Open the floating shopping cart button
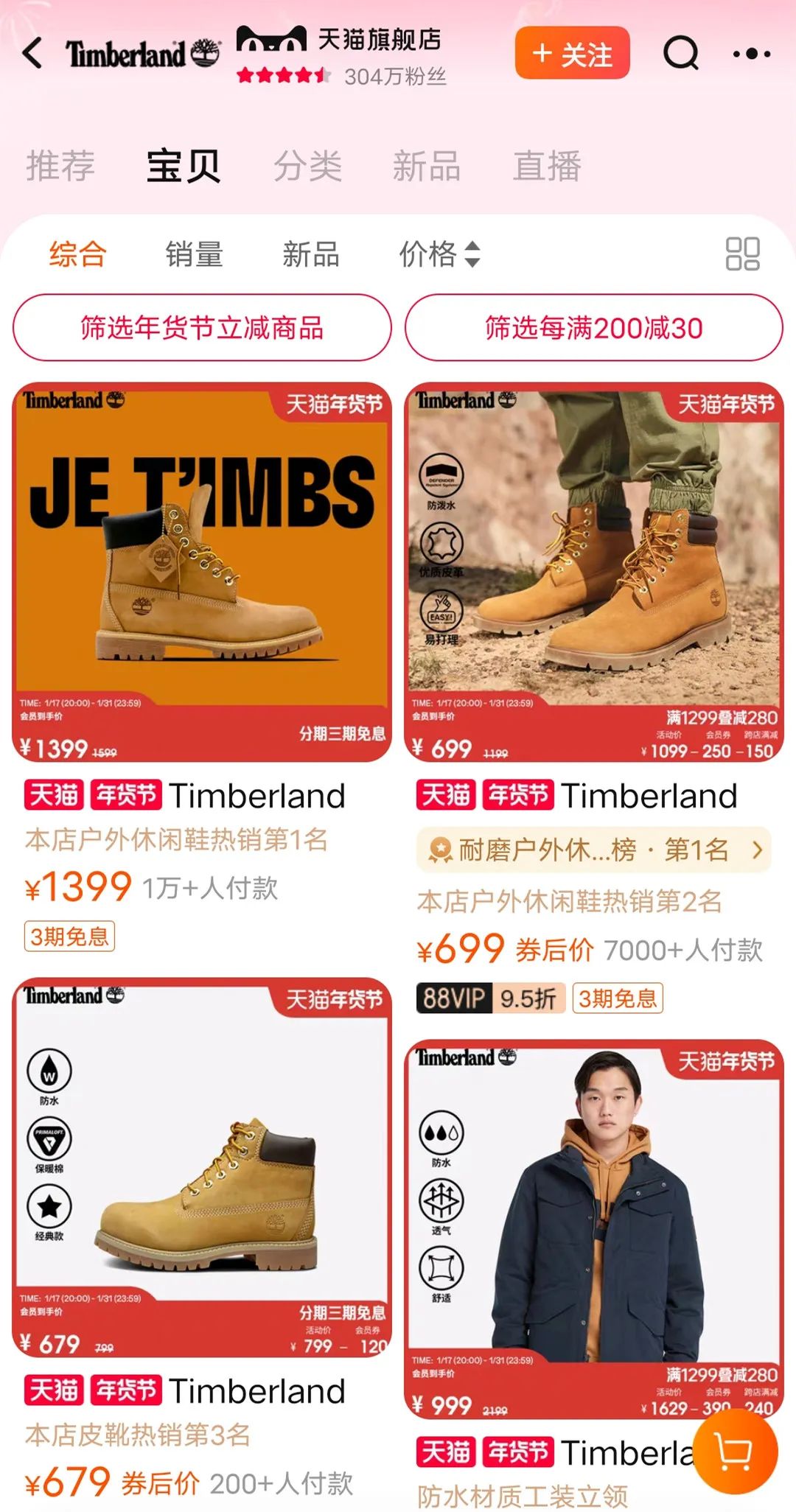 pyautogui.click(x=735, y=1452)
